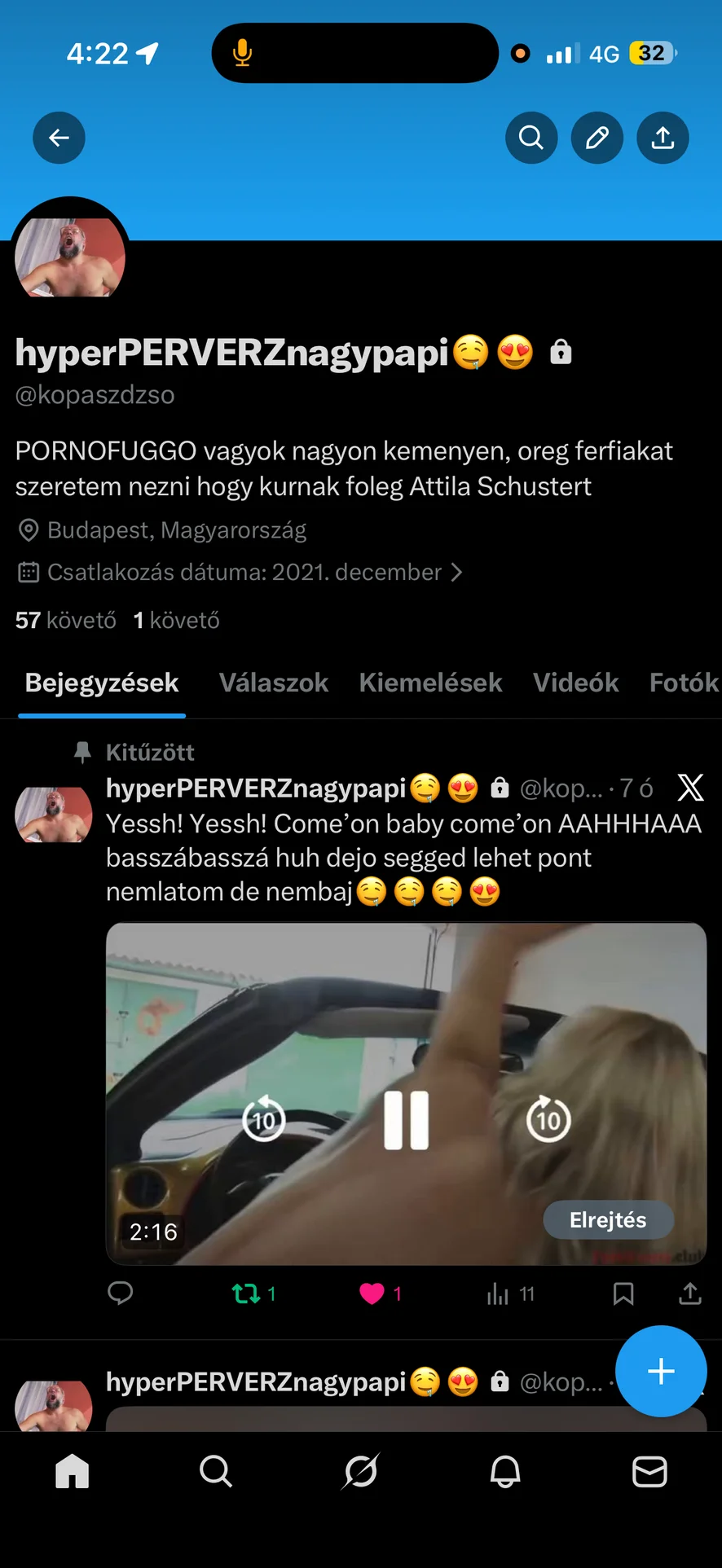722x1568 pixels.
Task: Rewind the video 10 seconds
Action: tap(264, 1120)
